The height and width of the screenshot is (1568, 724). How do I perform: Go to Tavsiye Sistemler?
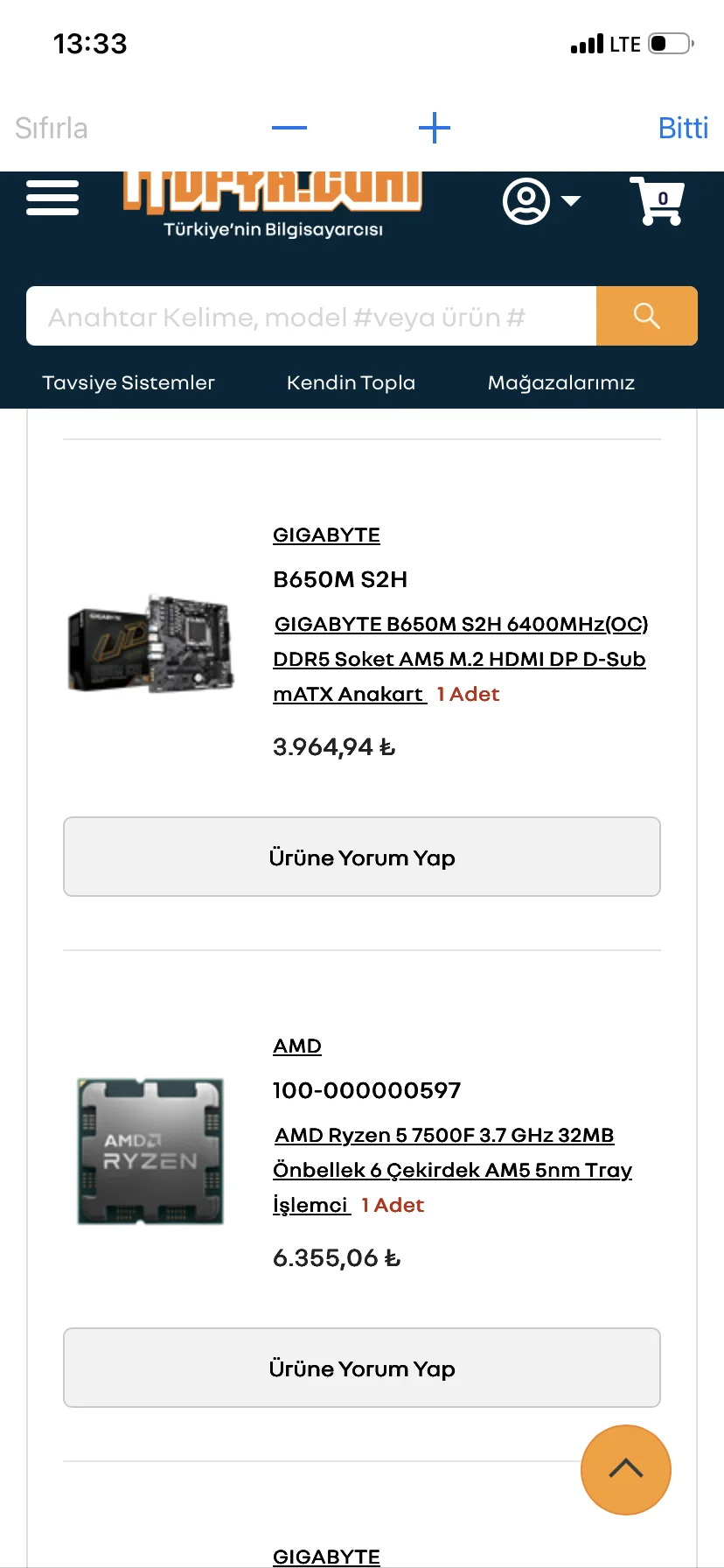click(129, 382)
